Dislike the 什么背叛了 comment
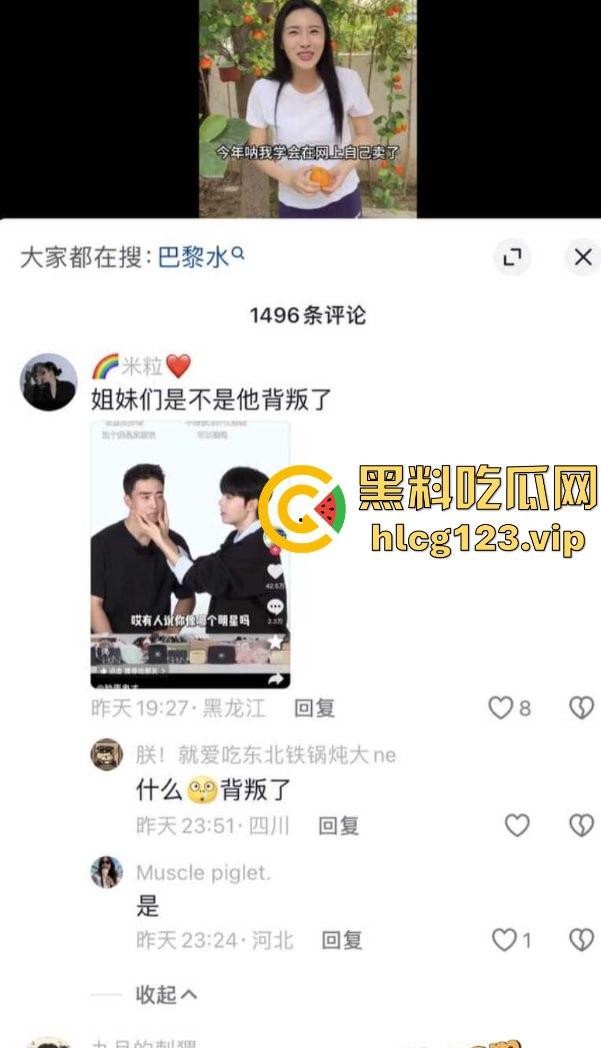 point(581,825)
